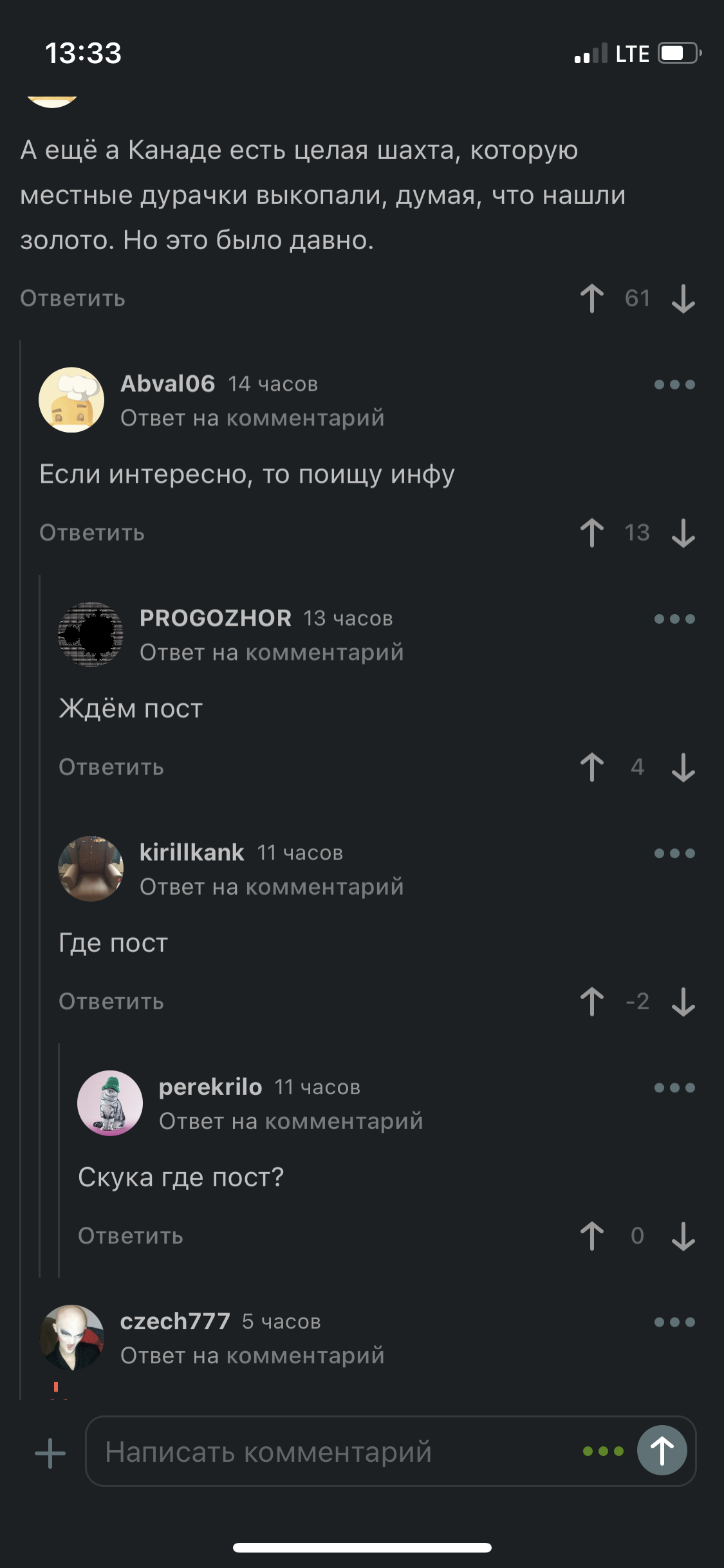The width and height of the screenshot is (724, 1568).
Task: Open kirillkank's comment options menu
Action: (674, 854)
